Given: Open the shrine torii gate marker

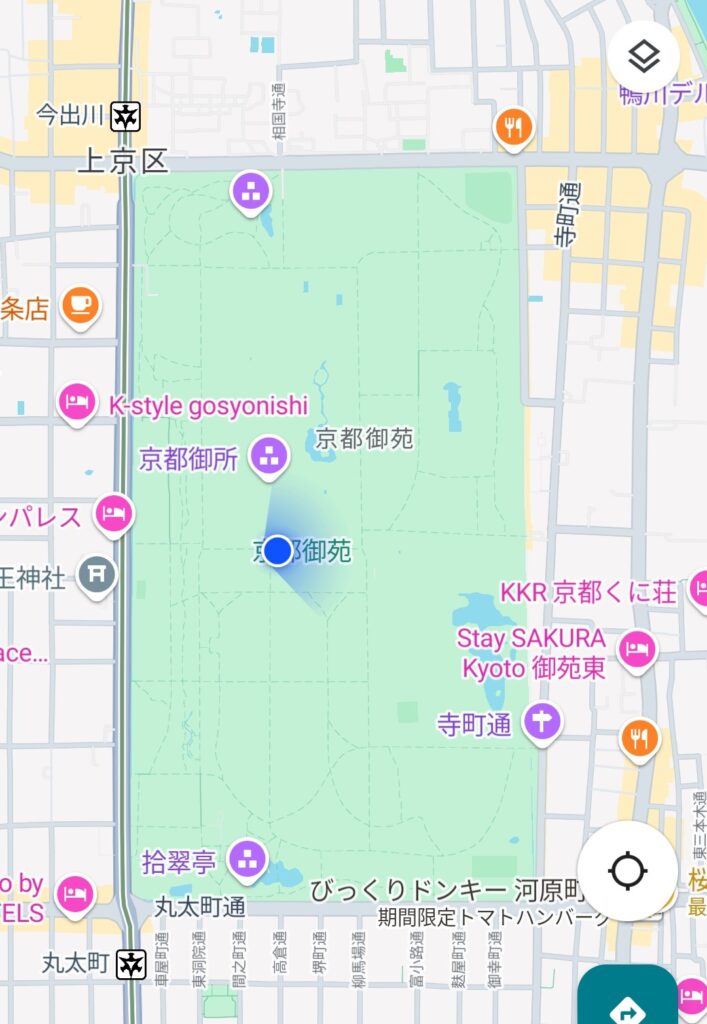Looking at the screenshot, I should (x=97, y=575).
